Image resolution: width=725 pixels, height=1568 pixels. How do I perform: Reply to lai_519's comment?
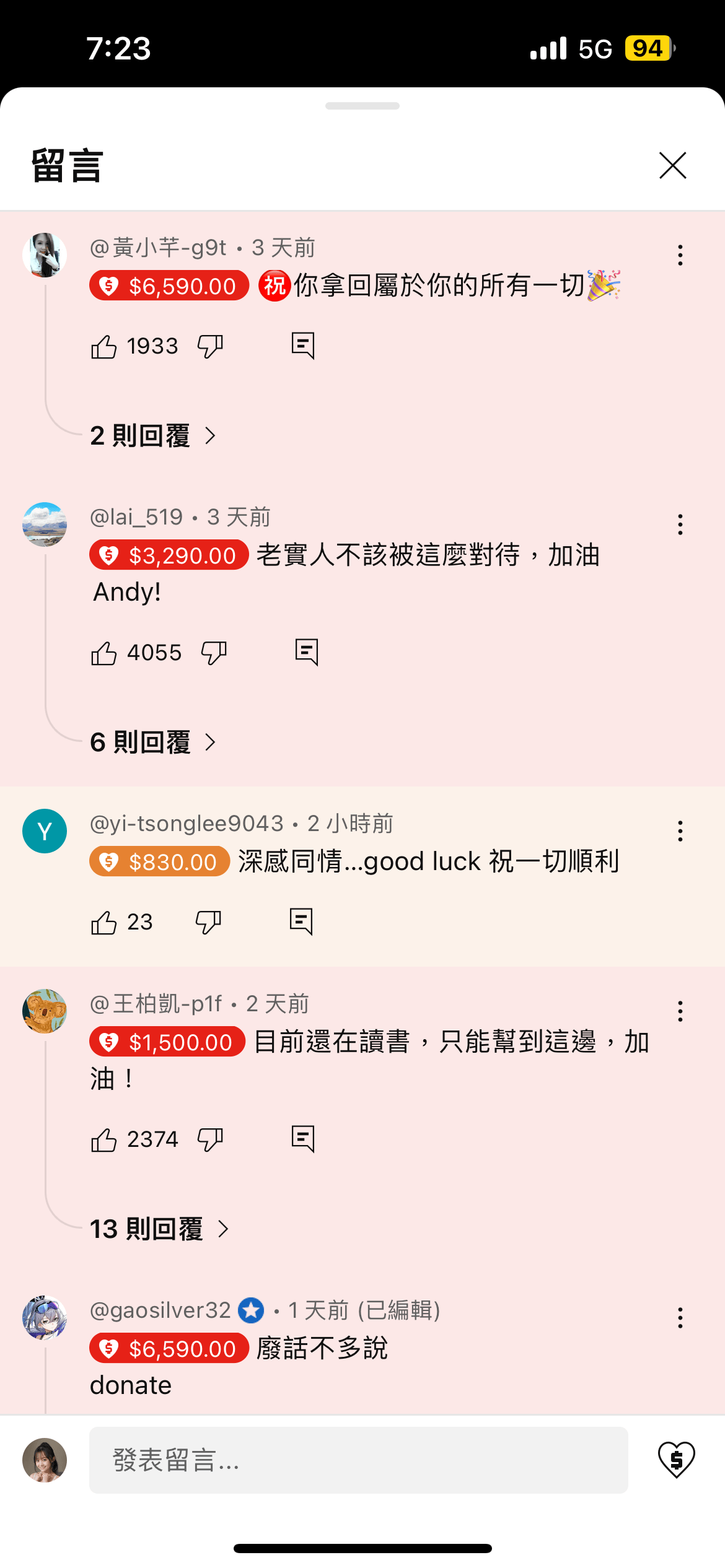pos(307,652)
